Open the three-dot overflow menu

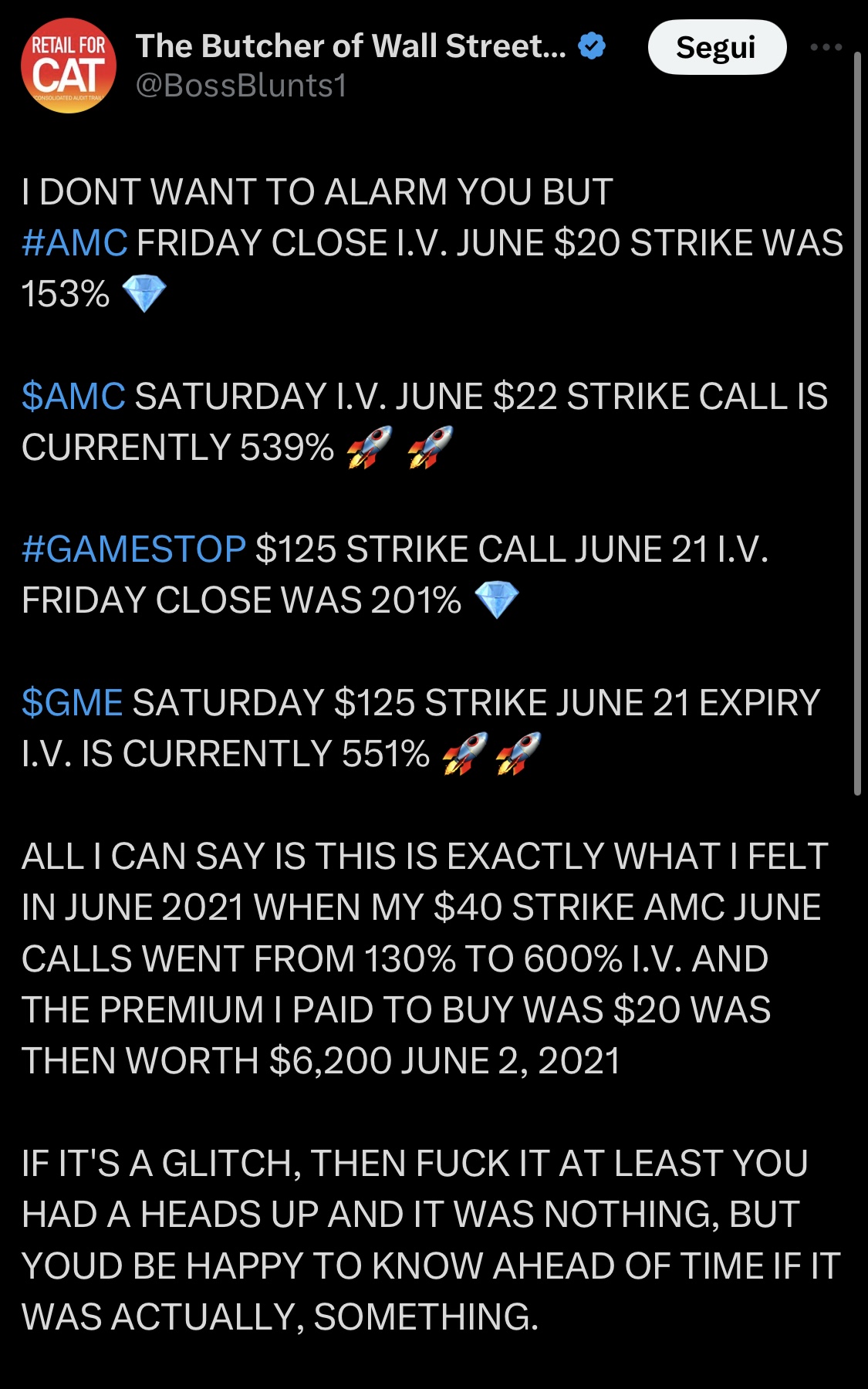click(826, 47)
